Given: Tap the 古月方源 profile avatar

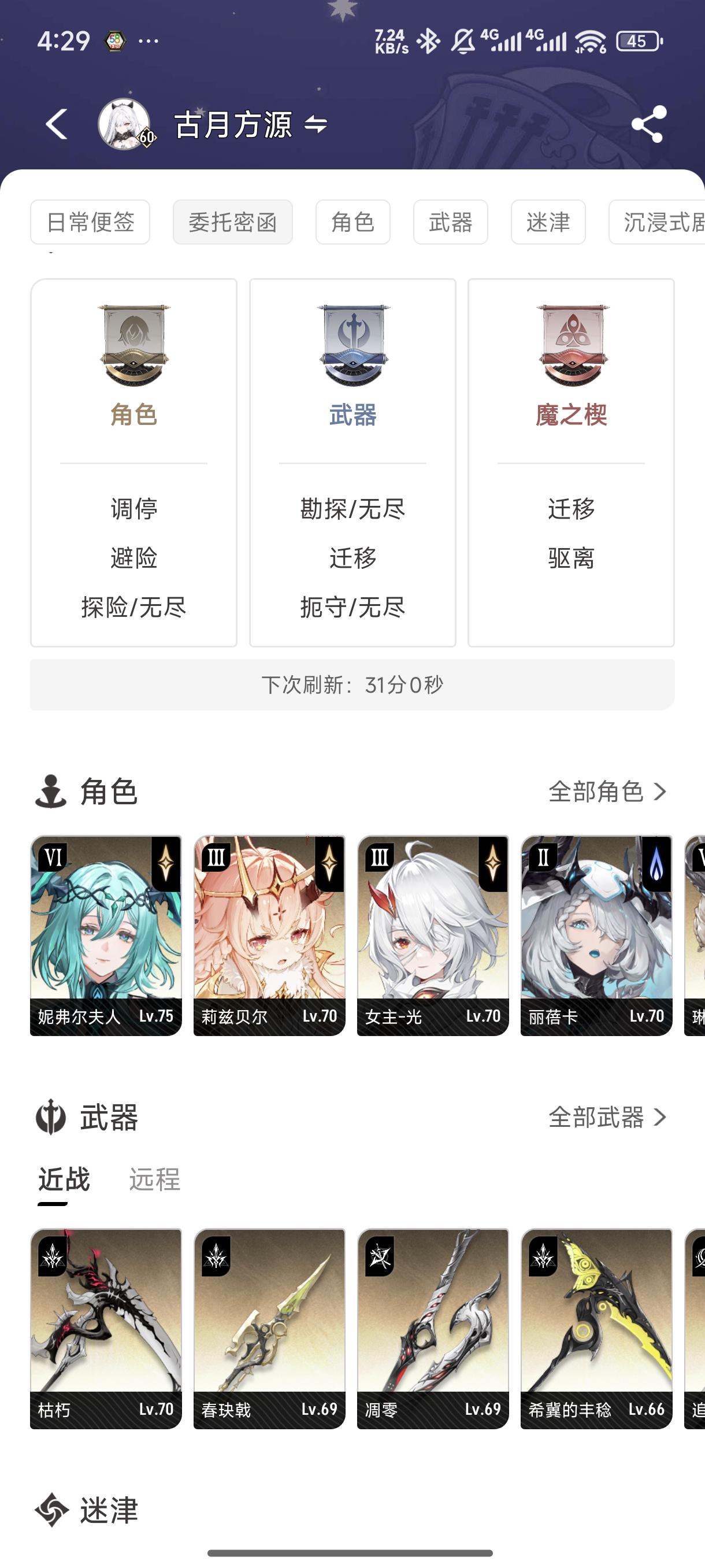Looking at the screenshot, I should [125, 125].
